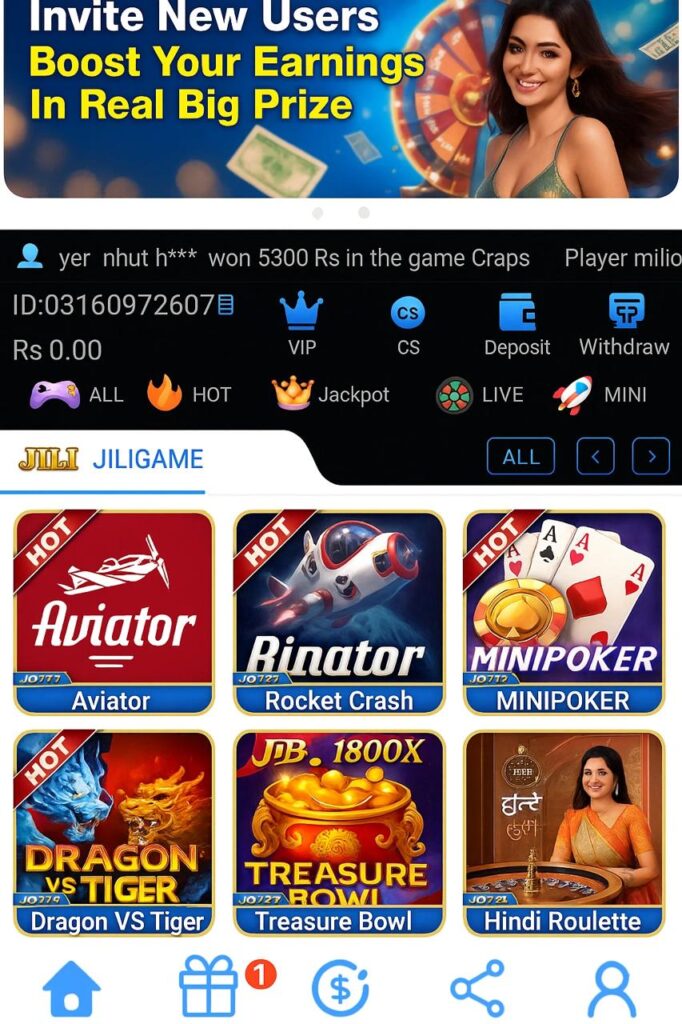This screenshot has width=682, height=1024.
Task: Switch to the HOT category
Action: (x=189, y=395)
